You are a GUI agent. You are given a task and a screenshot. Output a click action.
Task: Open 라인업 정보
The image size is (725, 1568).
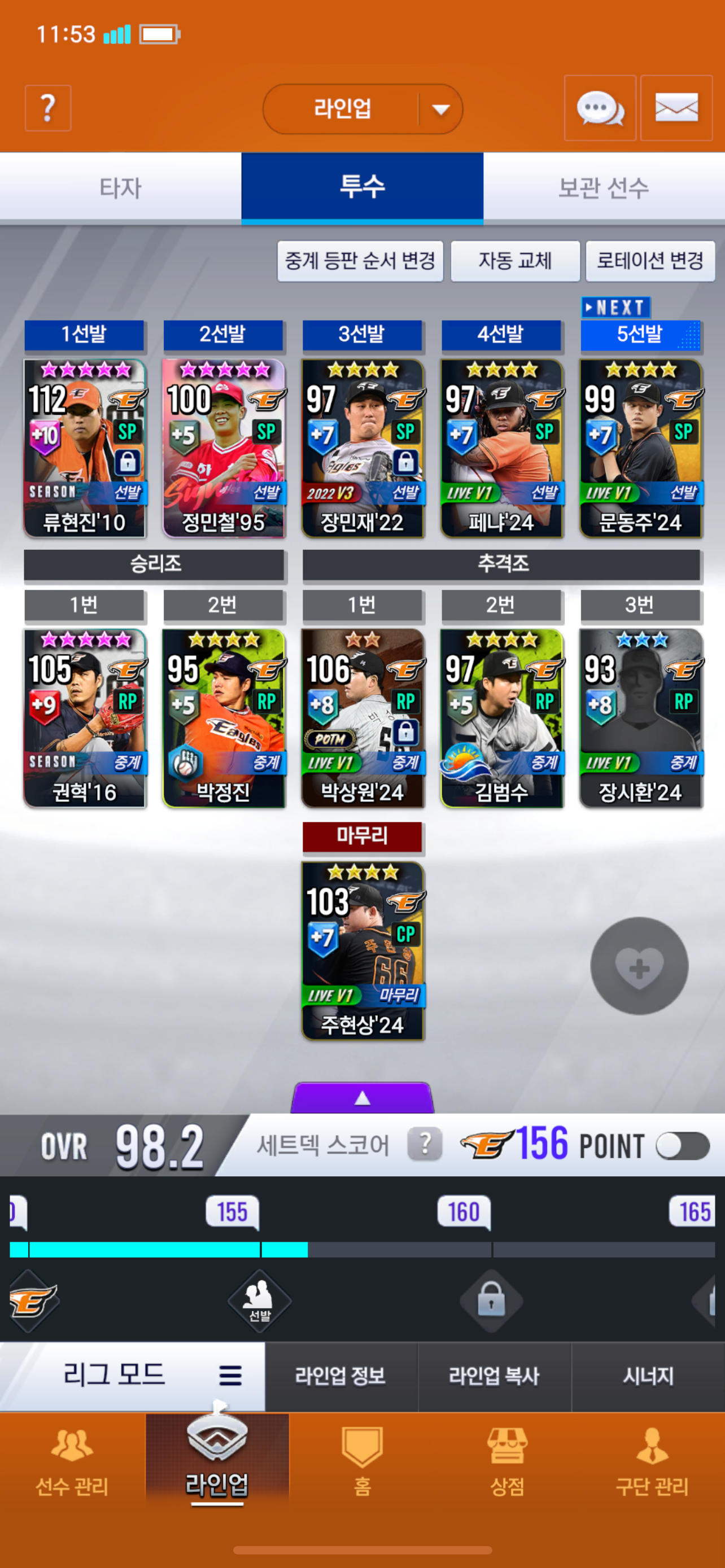tap(341, 1376)
